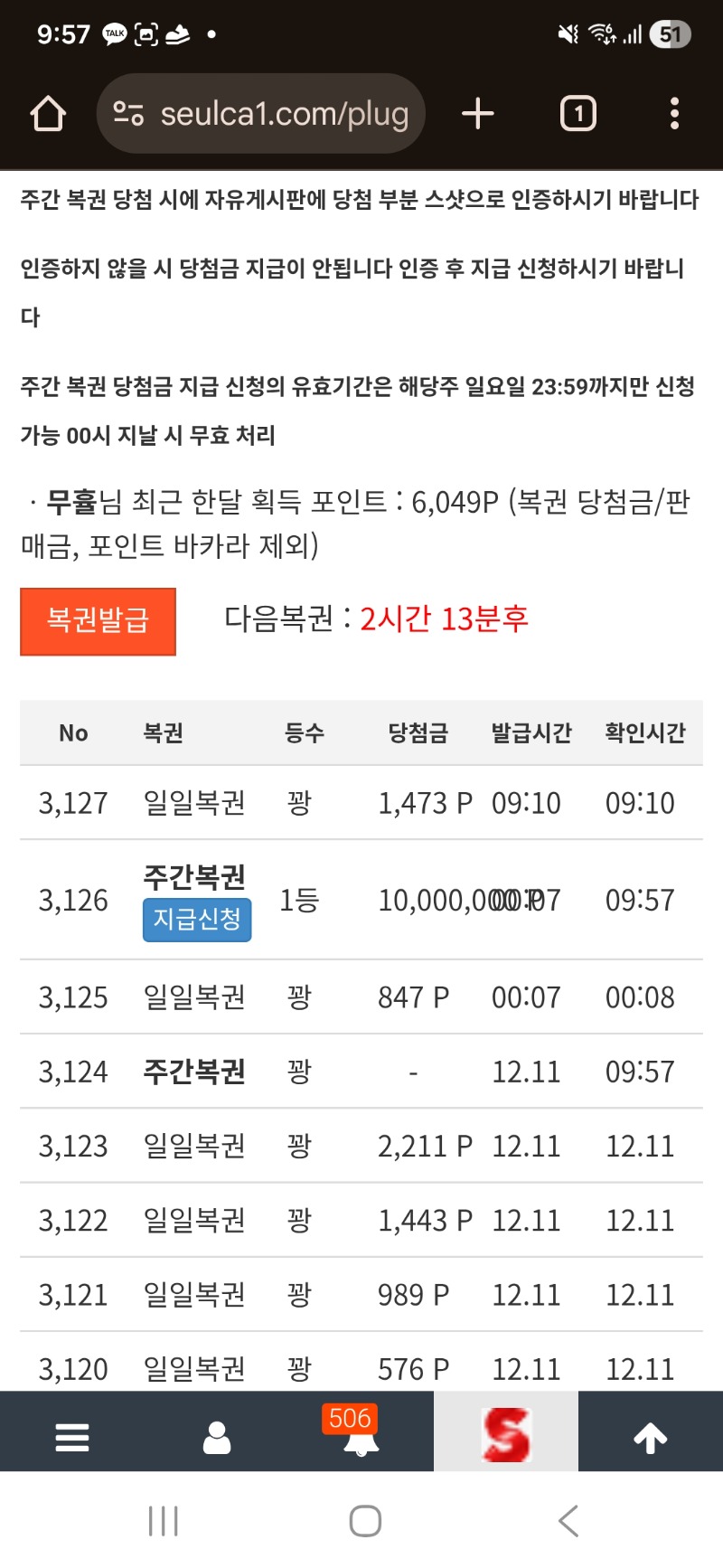The width and height of the screenshot is (723, 1568).
Task: Tap the Chrome home icon
Action: [48, 113]
